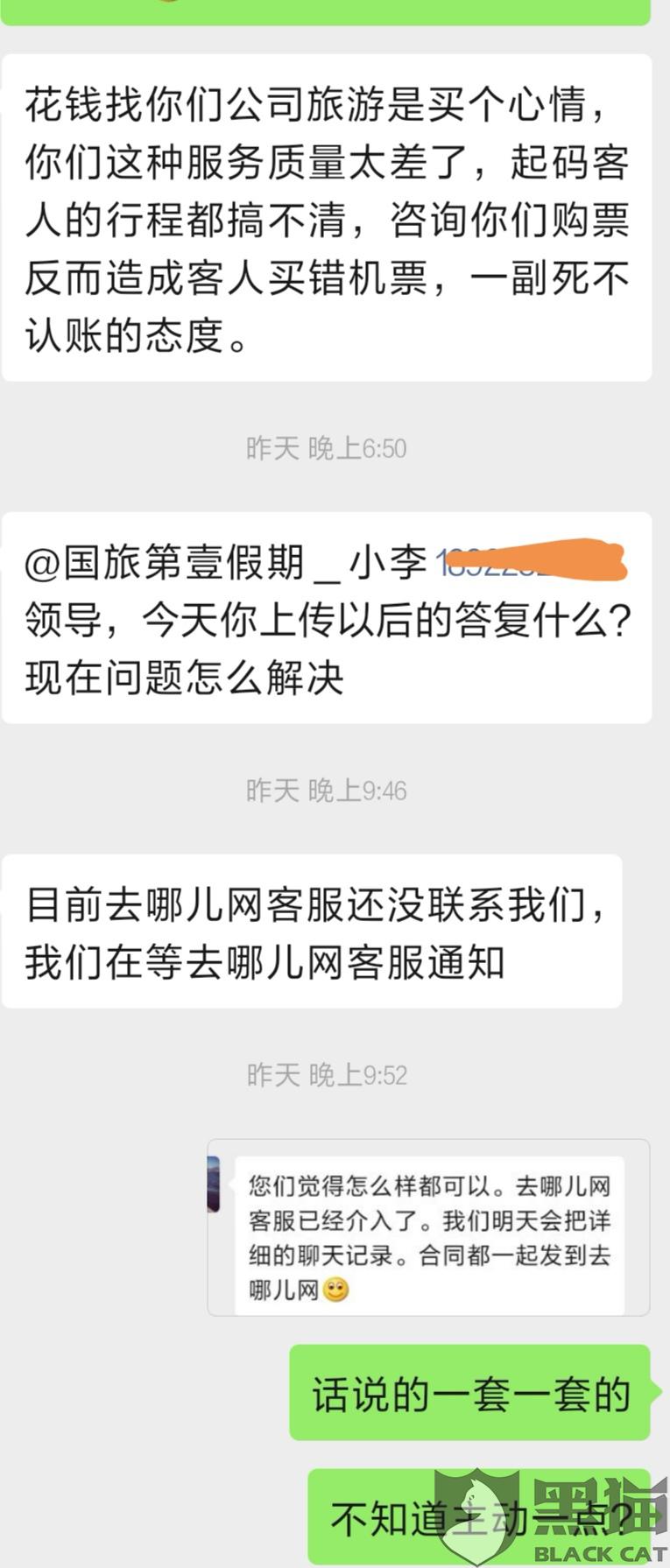Tap the blue phone number after 小李
Viewport: 670px width, 1568px height.
pos(531,562)
